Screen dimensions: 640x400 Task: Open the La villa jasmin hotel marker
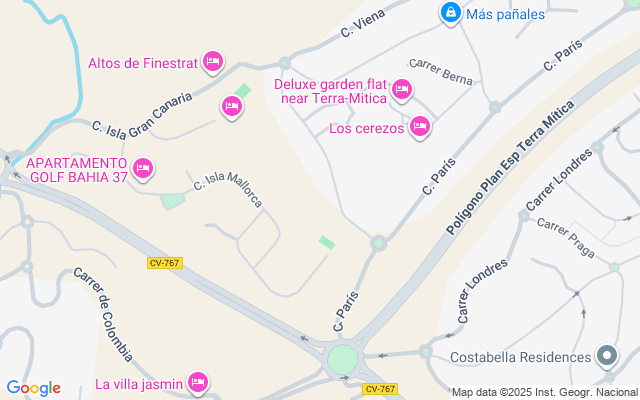198,382
